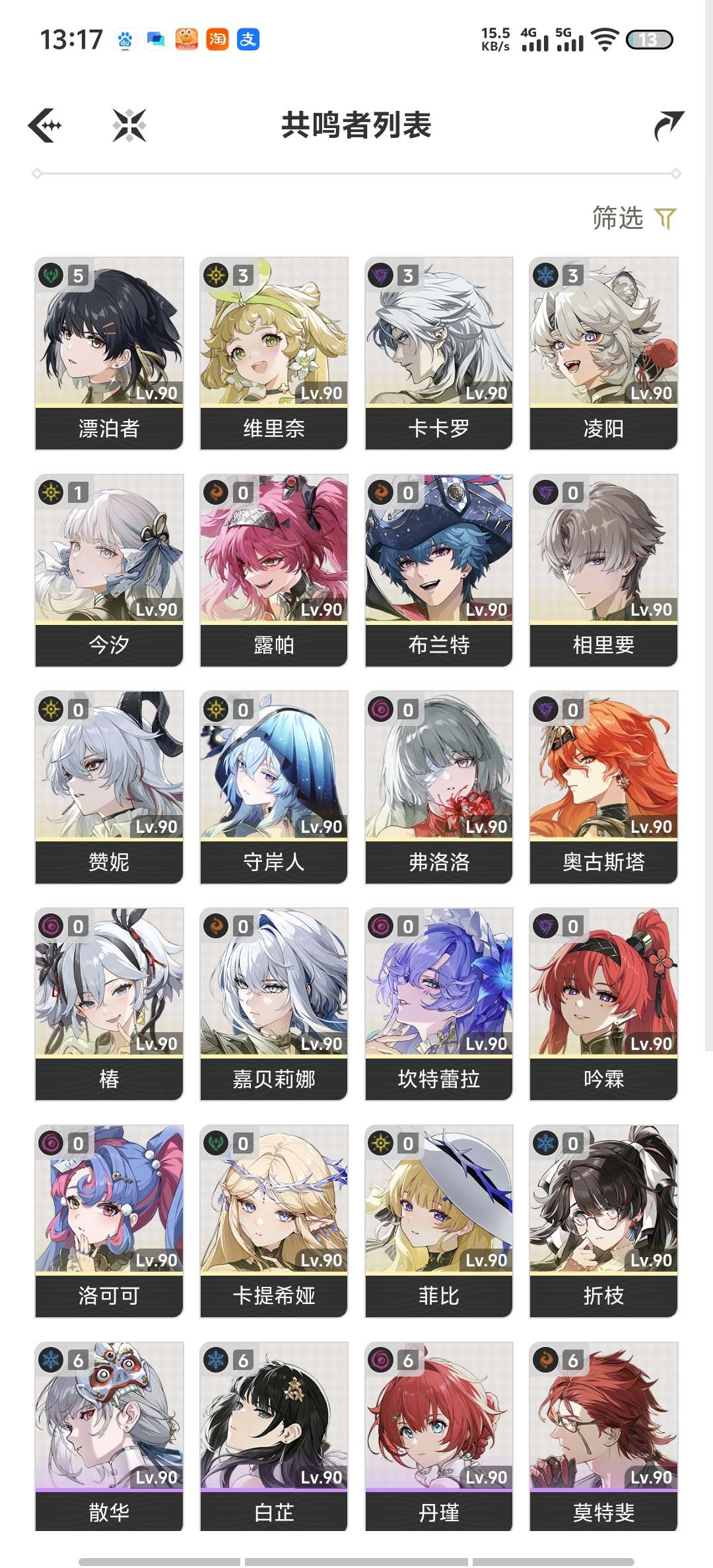This screenshot has width=713, height=1568.
Task: Go back using the arrow icon
Action: [x=45, y=125]
